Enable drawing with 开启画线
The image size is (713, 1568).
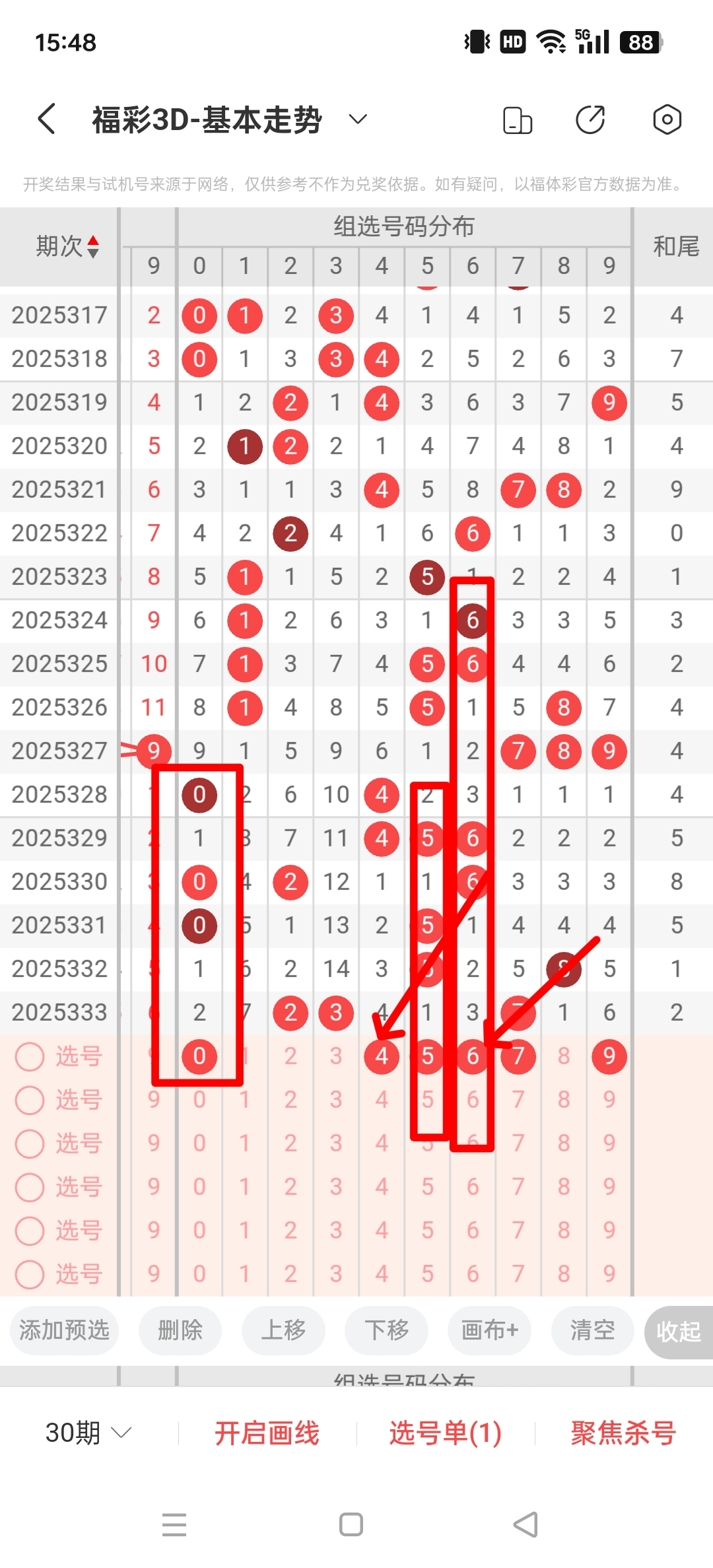267,1433
